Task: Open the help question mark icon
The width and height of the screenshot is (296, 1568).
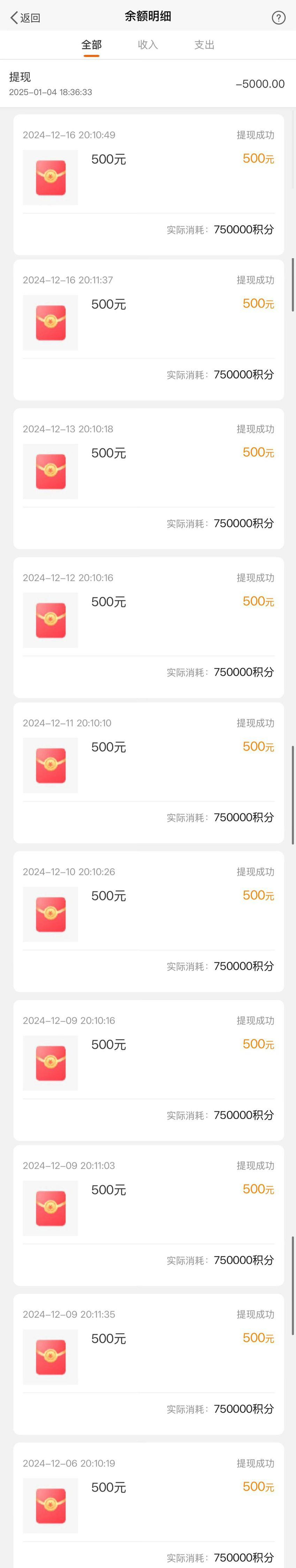Action: 278,18
